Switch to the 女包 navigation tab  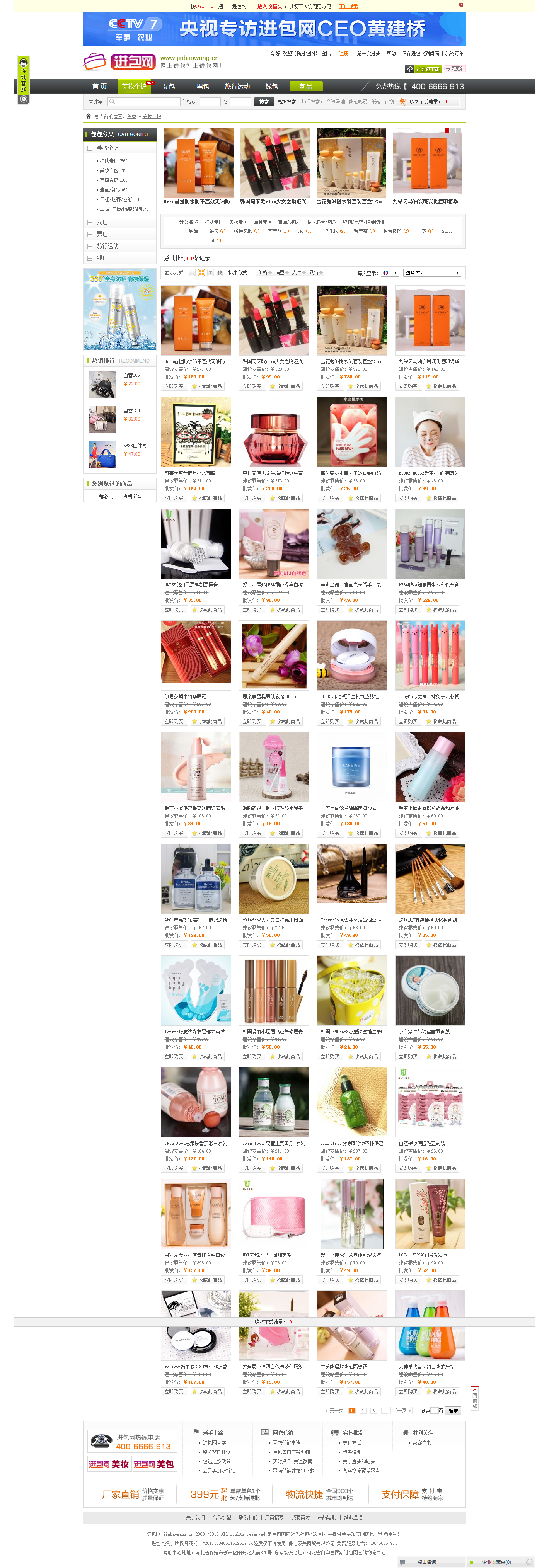(x=169, y=87)
